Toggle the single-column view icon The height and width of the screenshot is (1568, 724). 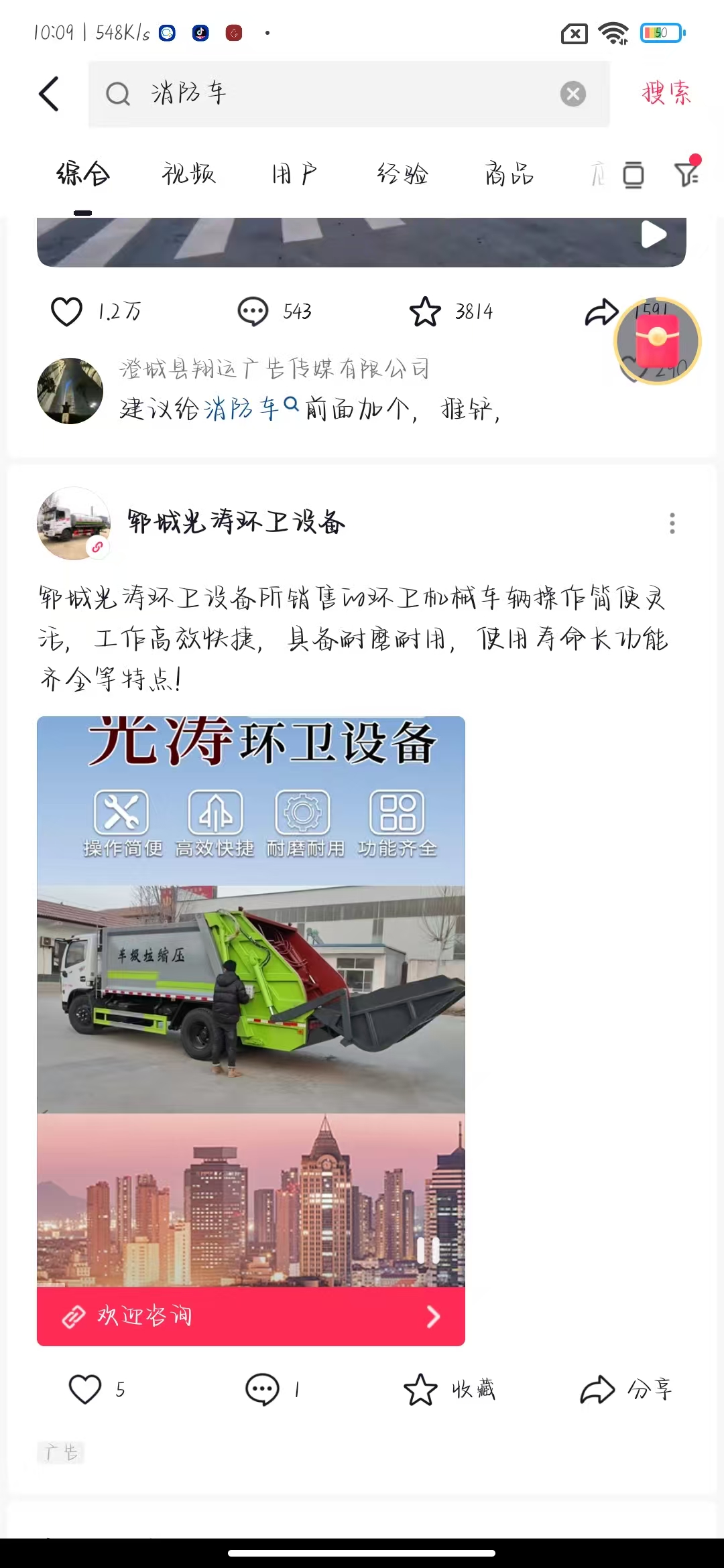click(633, 175)
